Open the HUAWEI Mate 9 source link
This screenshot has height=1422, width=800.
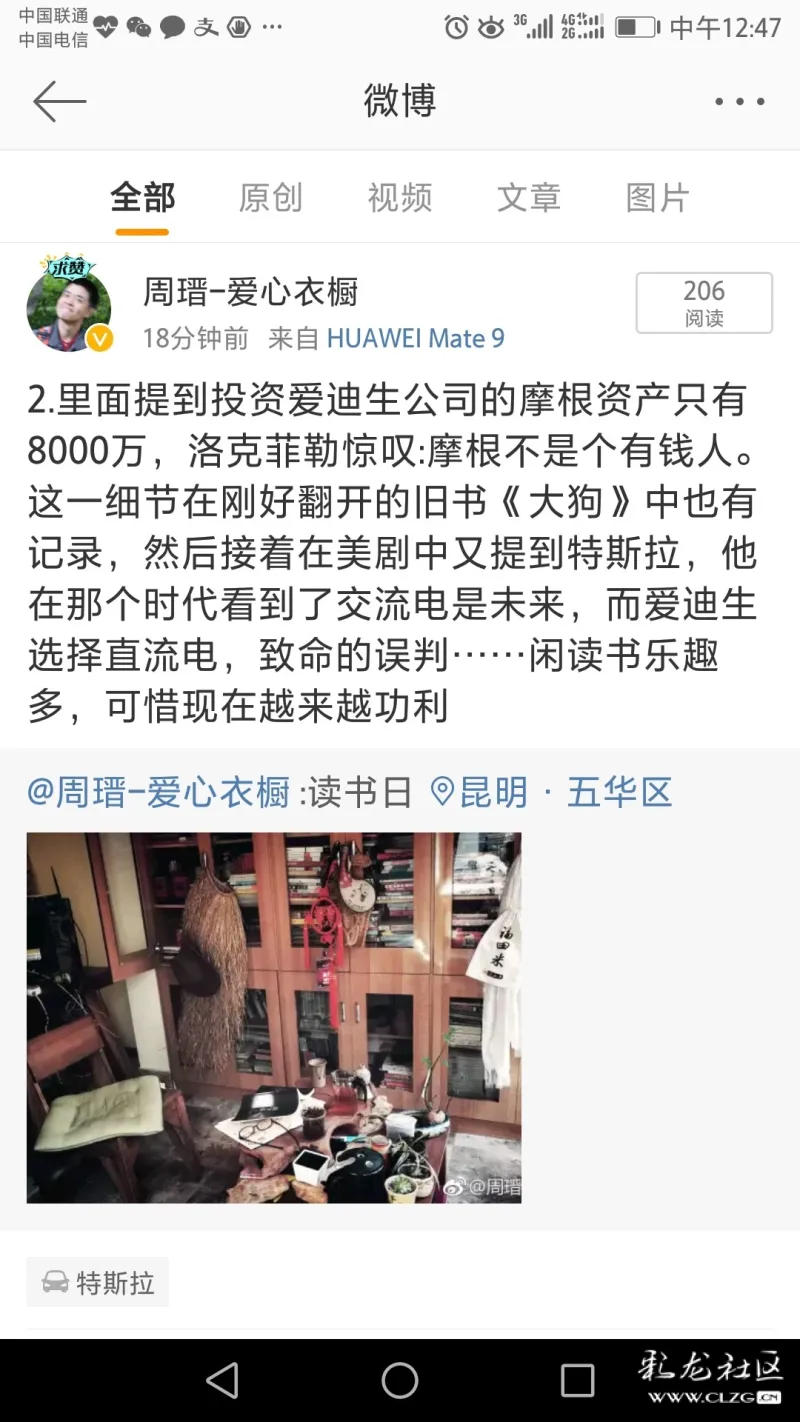click(x=415, y=339)
